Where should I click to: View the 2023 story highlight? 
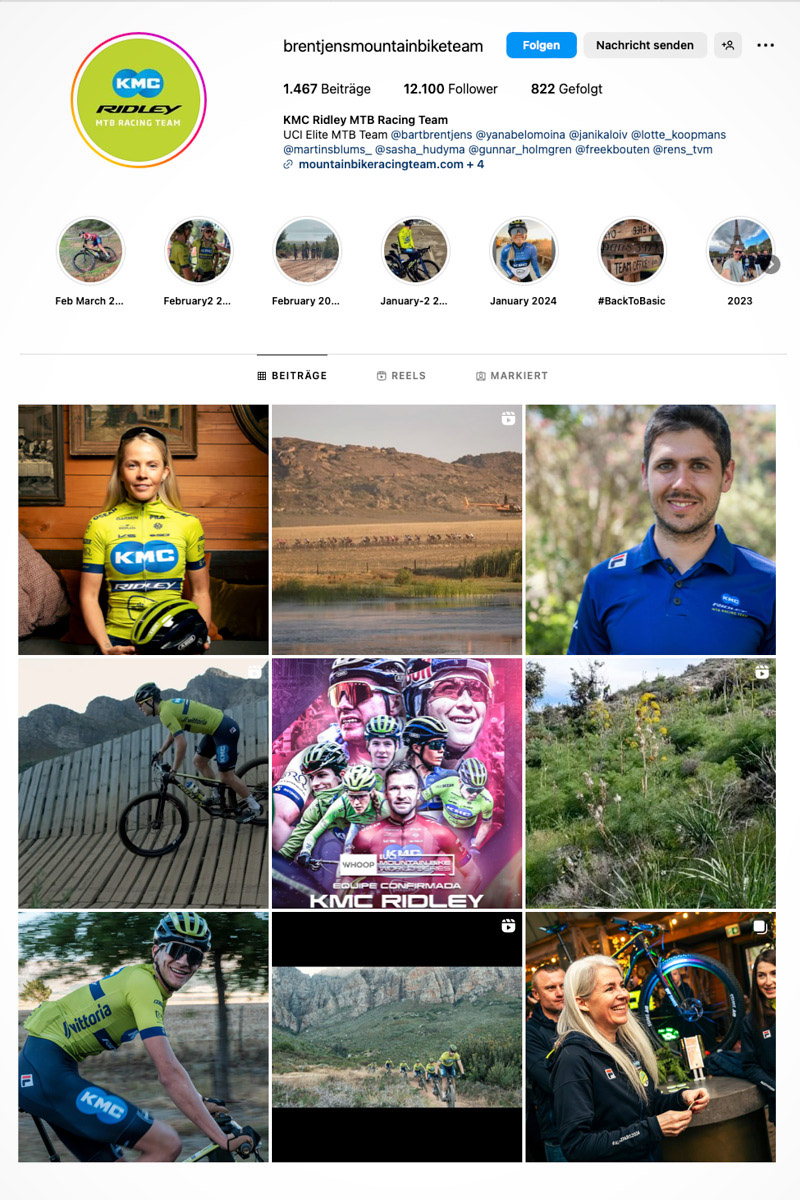click(740, 251)
